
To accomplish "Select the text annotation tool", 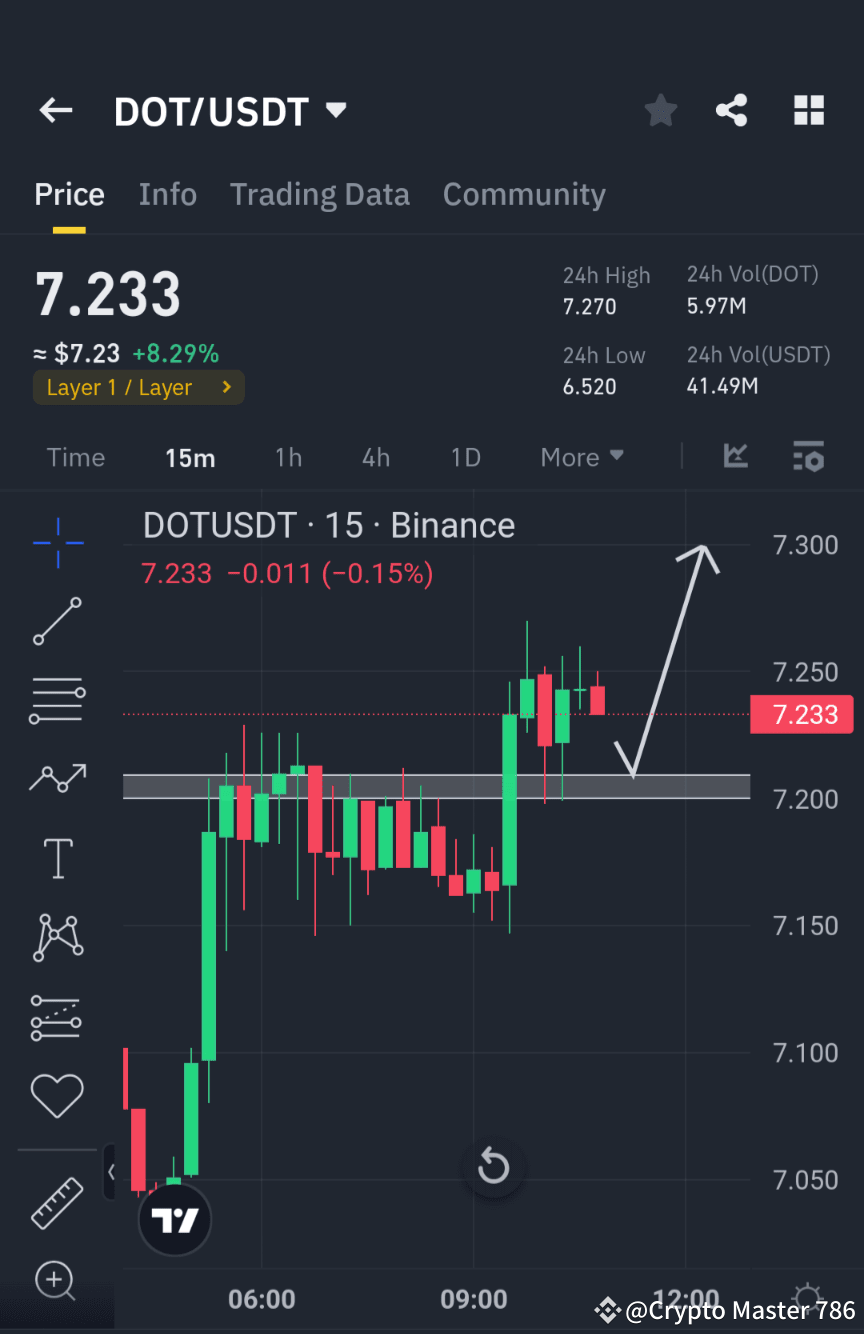I will click(57, 858).
